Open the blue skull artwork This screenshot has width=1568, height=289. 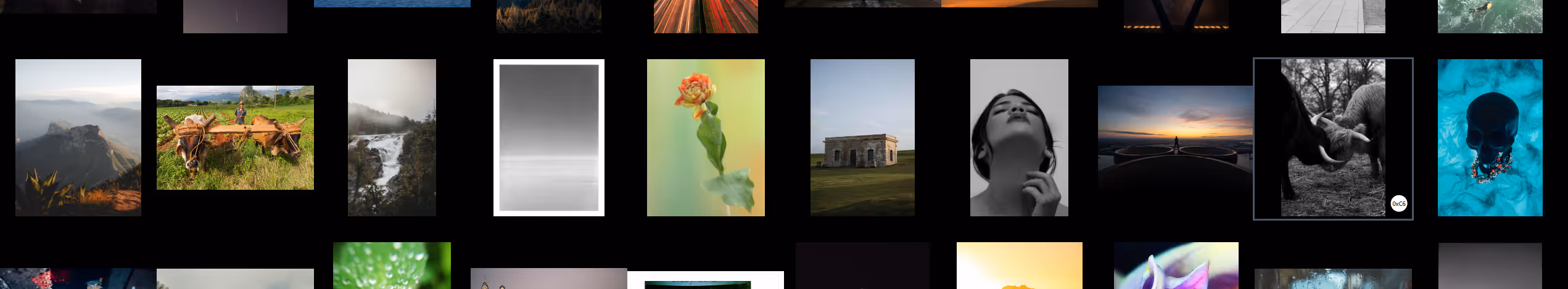pyautogui.click(x=1490, y=137)
